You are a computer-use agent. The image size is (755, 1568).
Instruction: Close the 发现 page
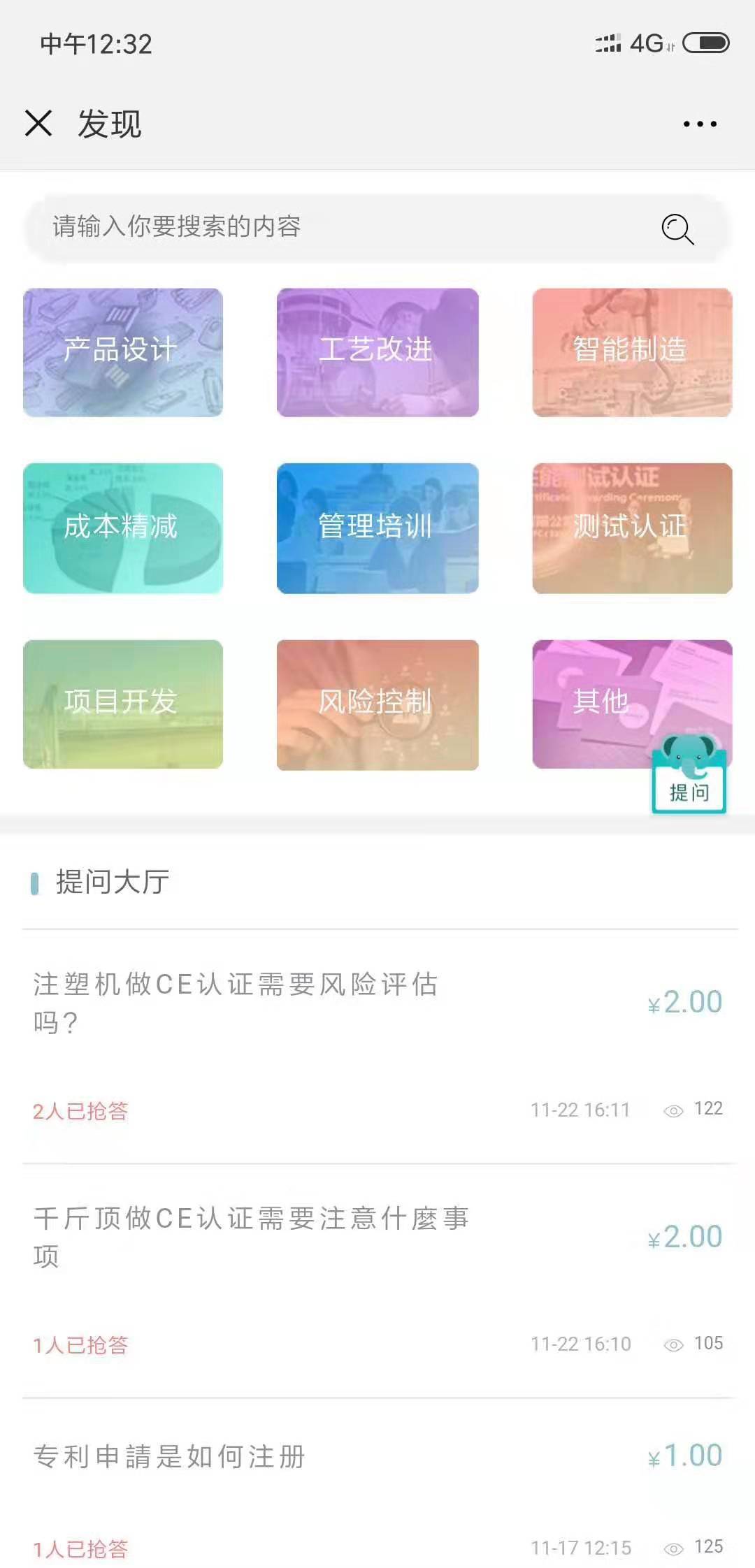38,124
